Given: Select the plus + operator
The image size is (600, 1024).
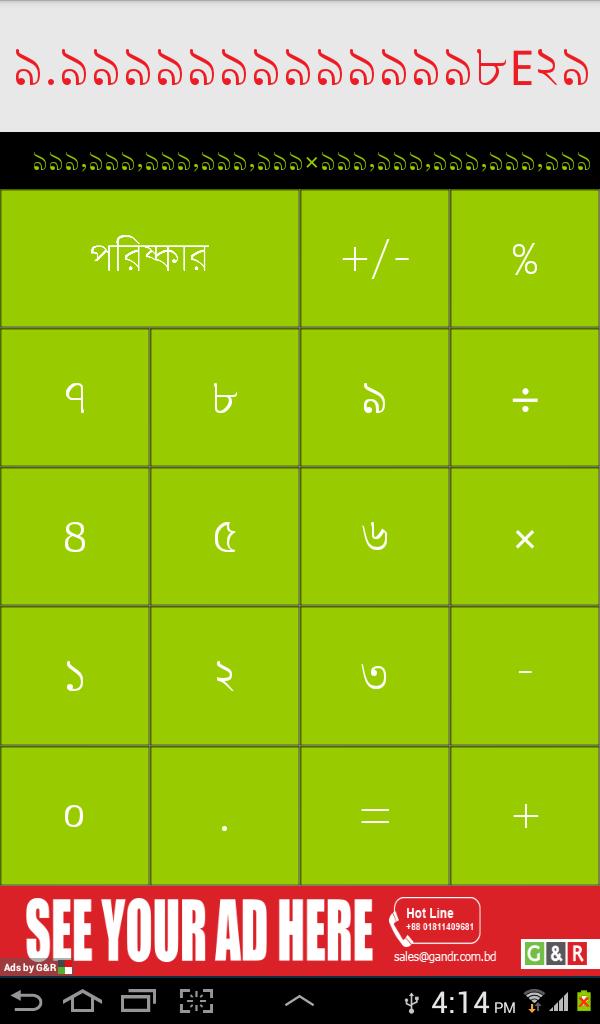Looking at the screenshot, I should pos(525,815).
